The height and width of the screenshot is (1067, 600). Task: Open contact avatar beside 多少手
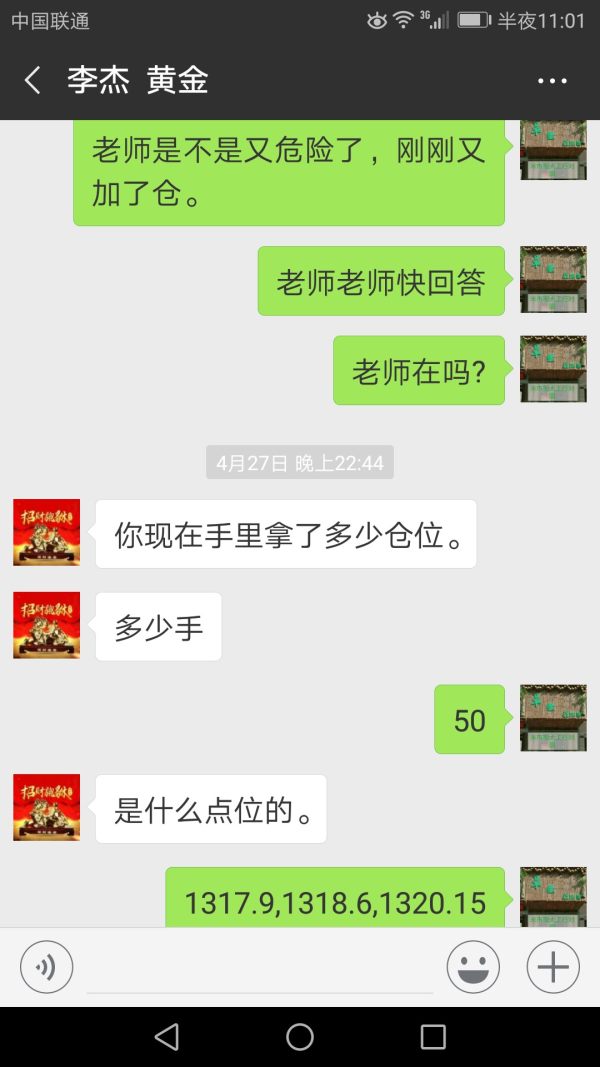[x=46, y=625]
